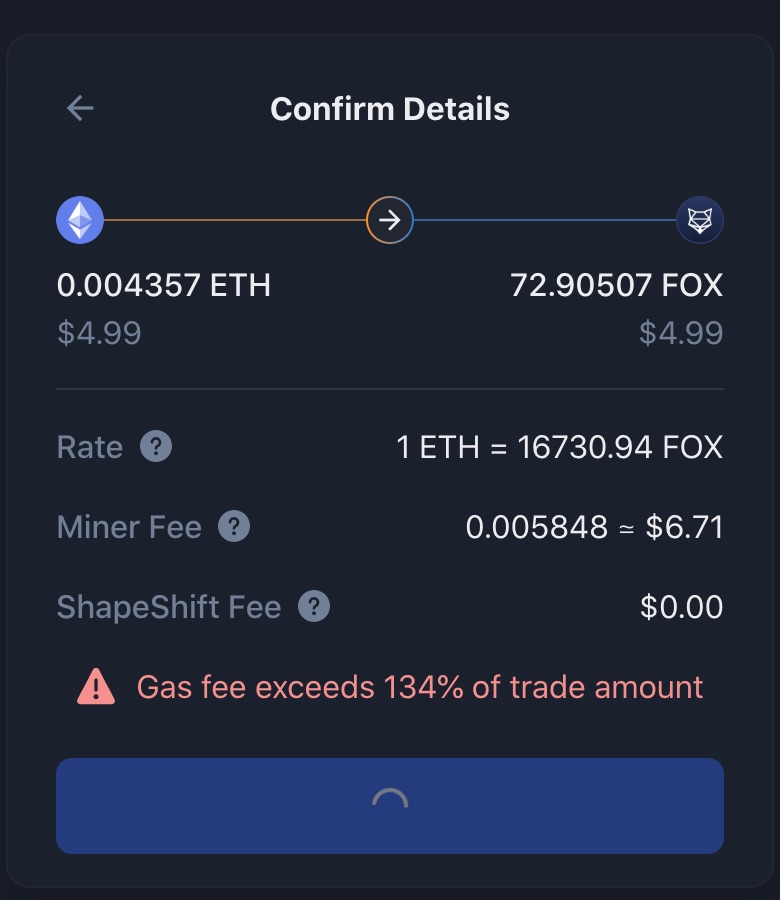The image size is (780, 900).
Task: Click the swap direction arrow icon
Action: click(x=390, y=219)
